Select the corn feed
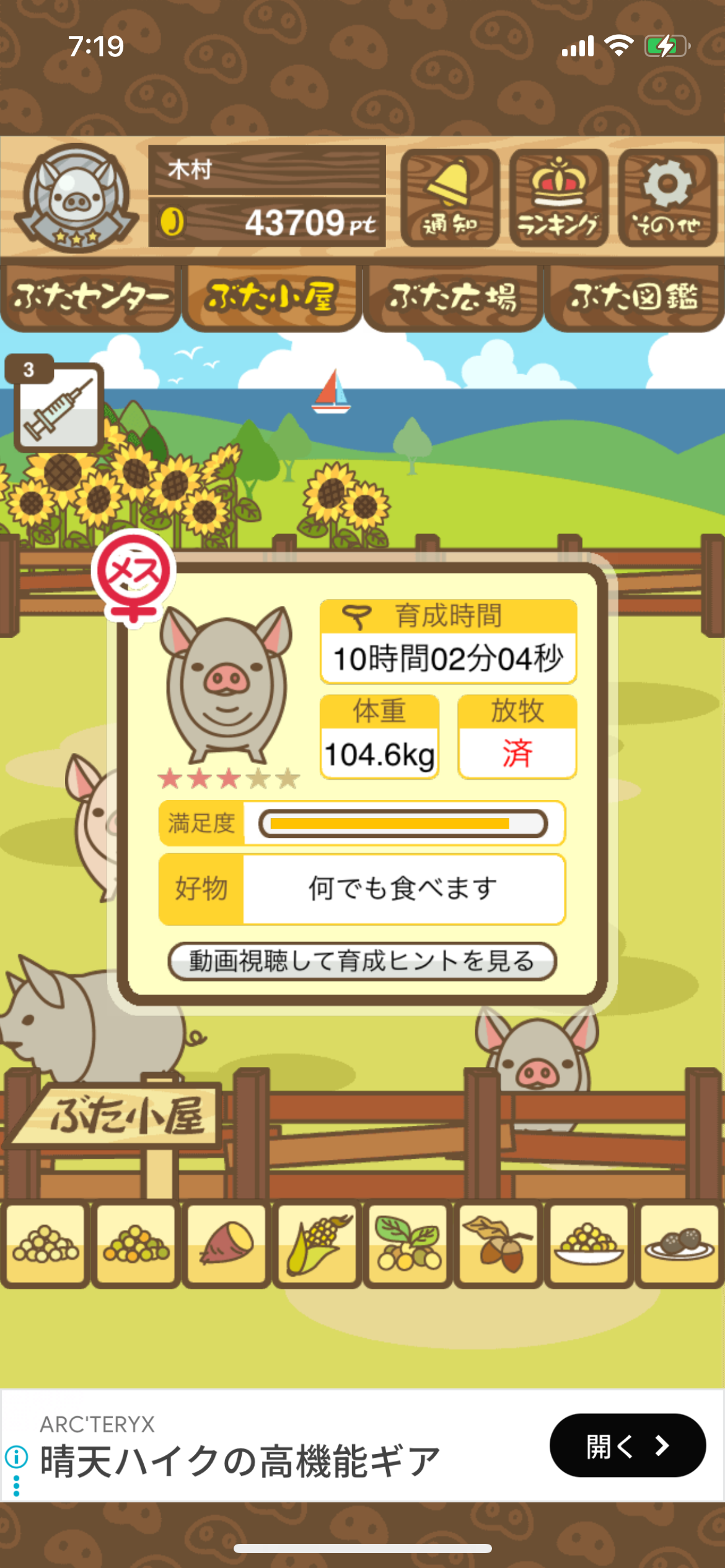Image resolution: width=725 pixels, height=1568 pixels. click(317, 1244)
